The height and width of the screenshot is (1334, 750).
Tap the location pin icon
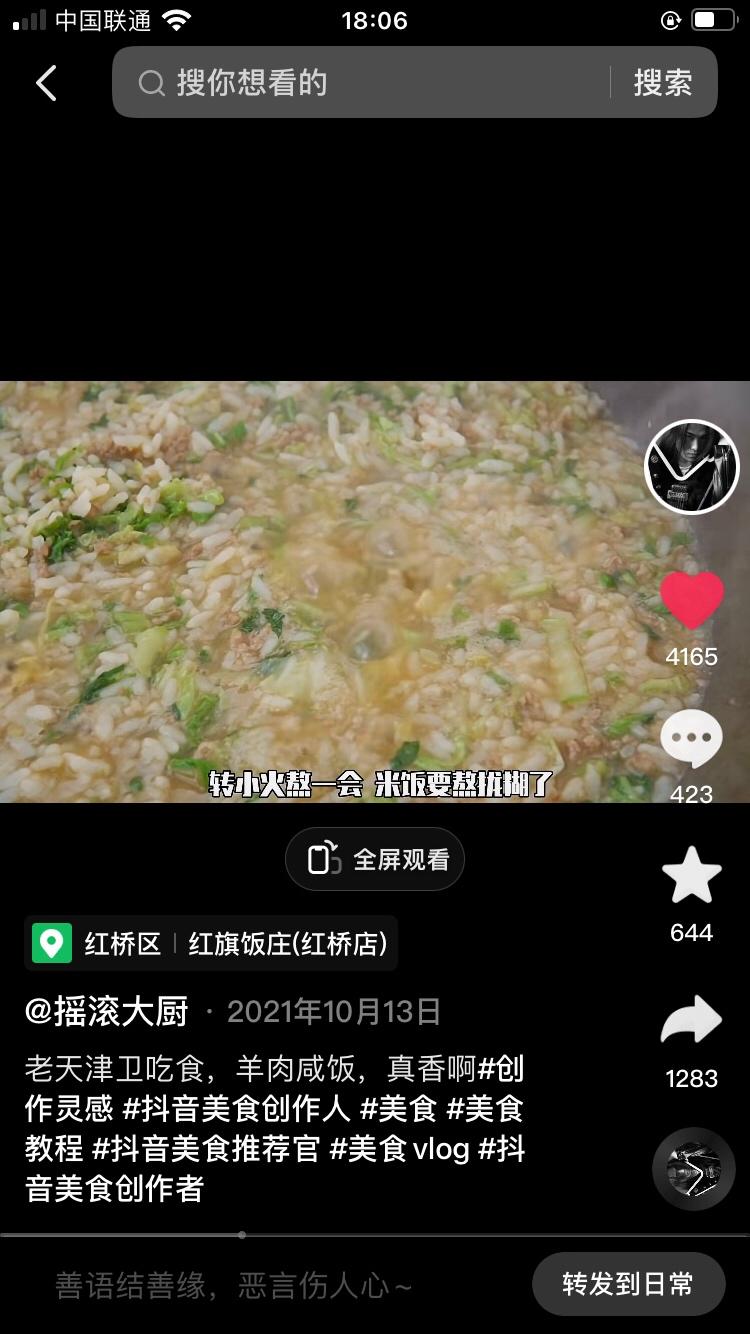(52, 943)
